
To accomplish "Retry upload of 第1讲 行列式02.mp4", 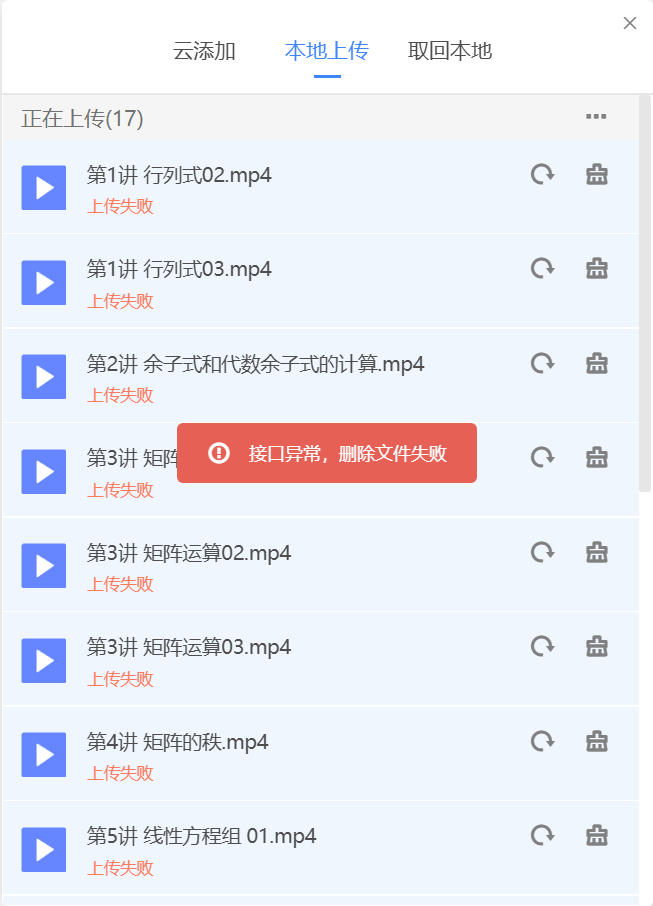I will 542,175.
